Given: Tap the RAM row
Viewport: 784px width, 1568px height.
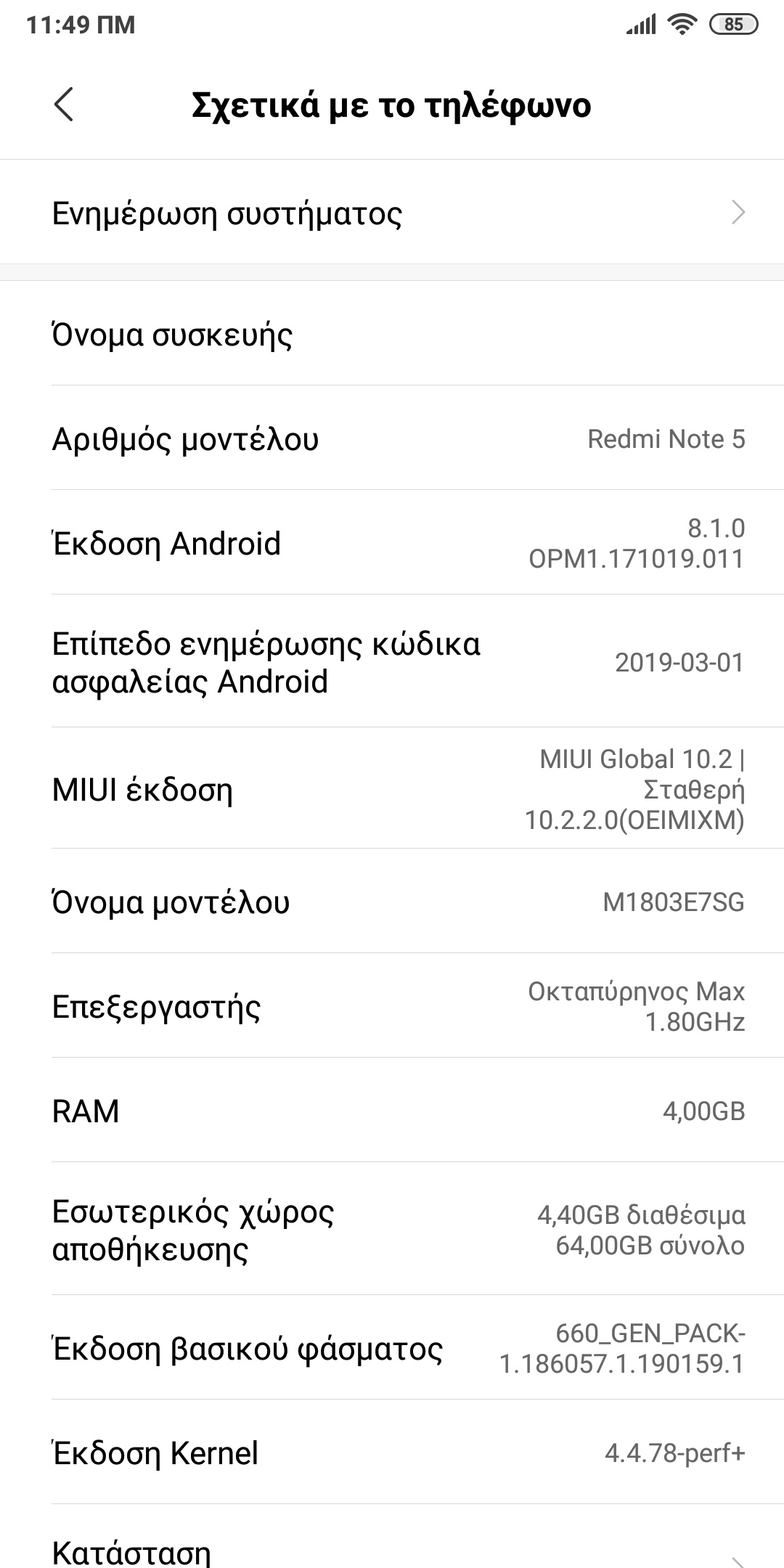Looking at the screenshot, I should click(392, 1111).
